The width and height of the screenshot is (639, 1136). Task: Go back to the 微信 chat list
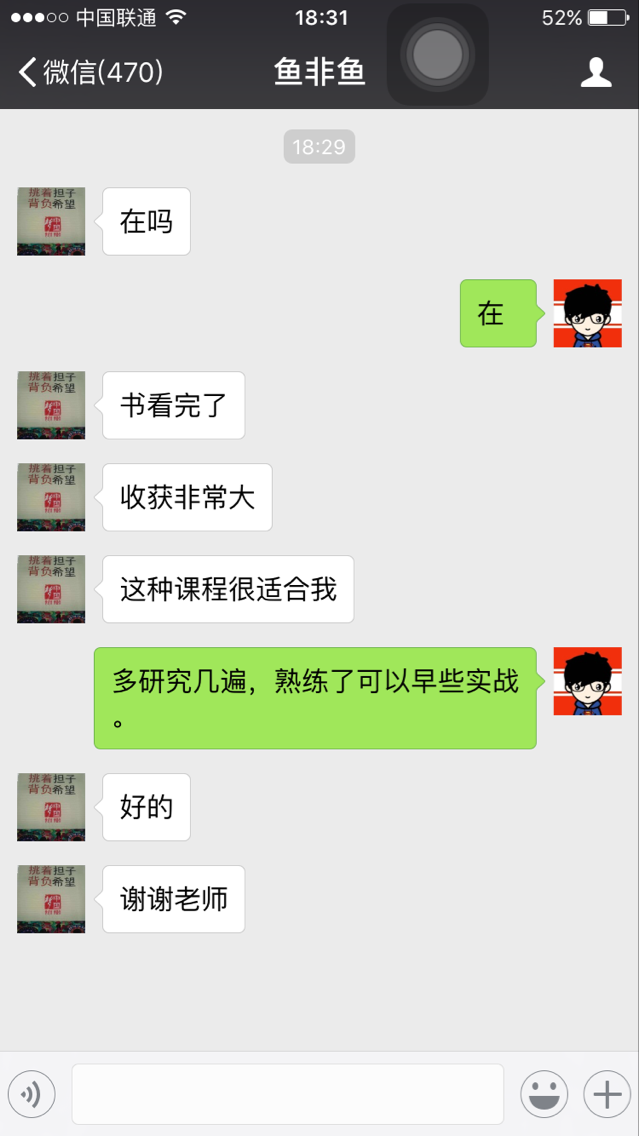90,72
